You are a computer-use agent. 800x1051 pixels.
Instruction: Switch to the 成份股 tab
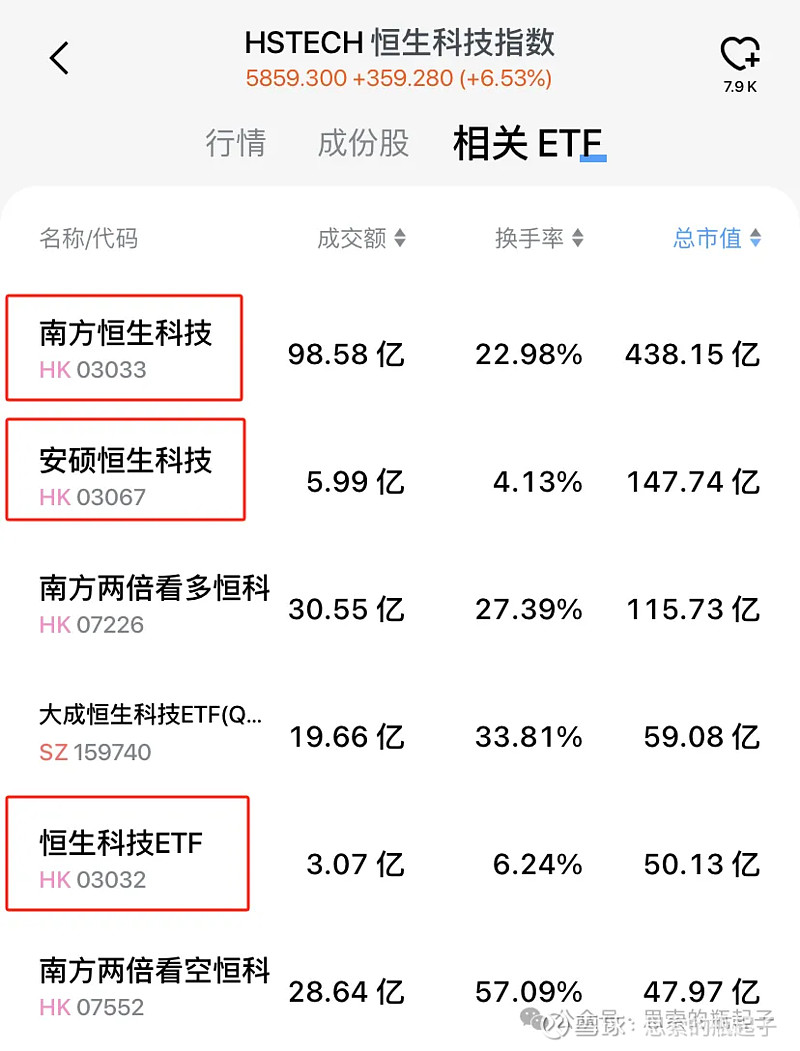click(x=362, y=144)
